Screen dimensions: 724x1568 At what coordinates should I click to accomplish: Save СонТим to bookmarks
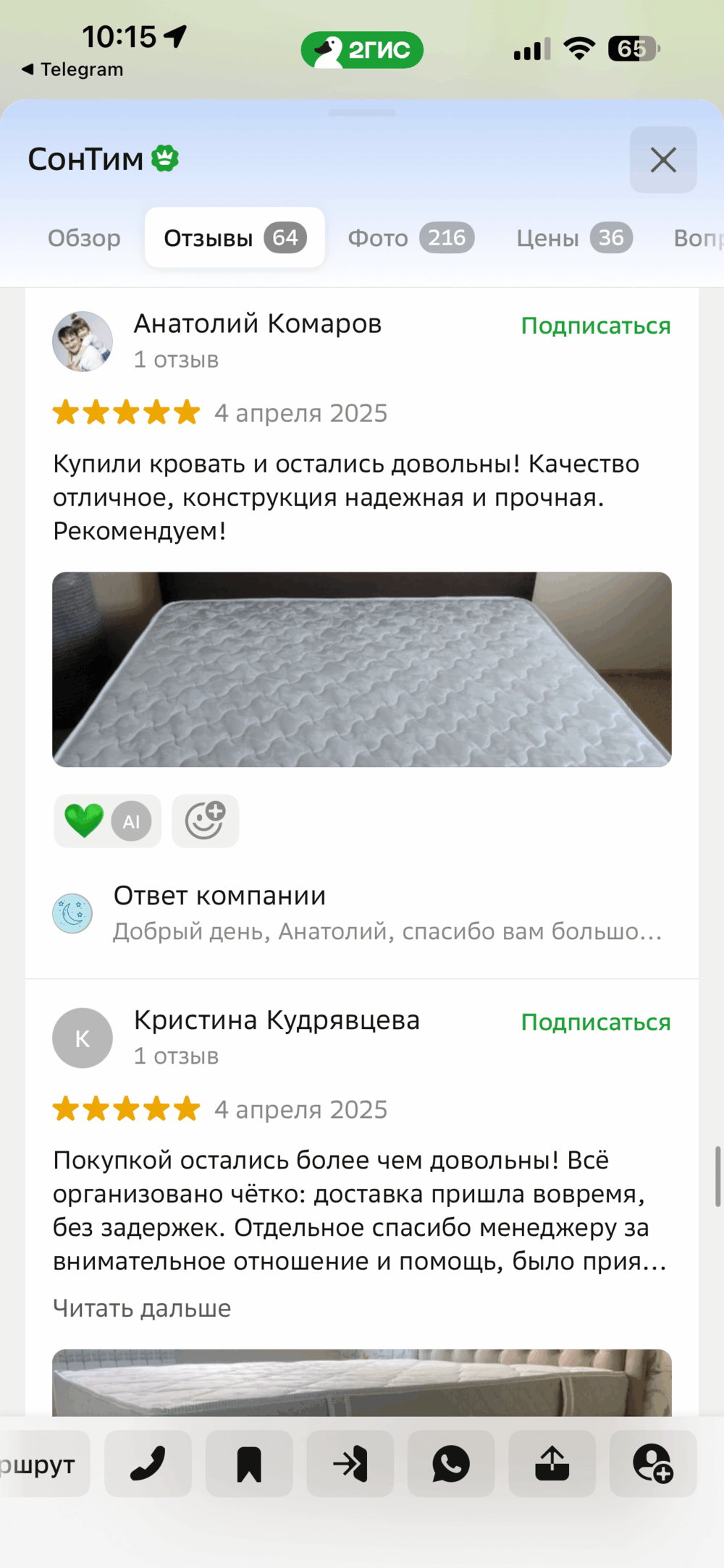coord(249,1464)
